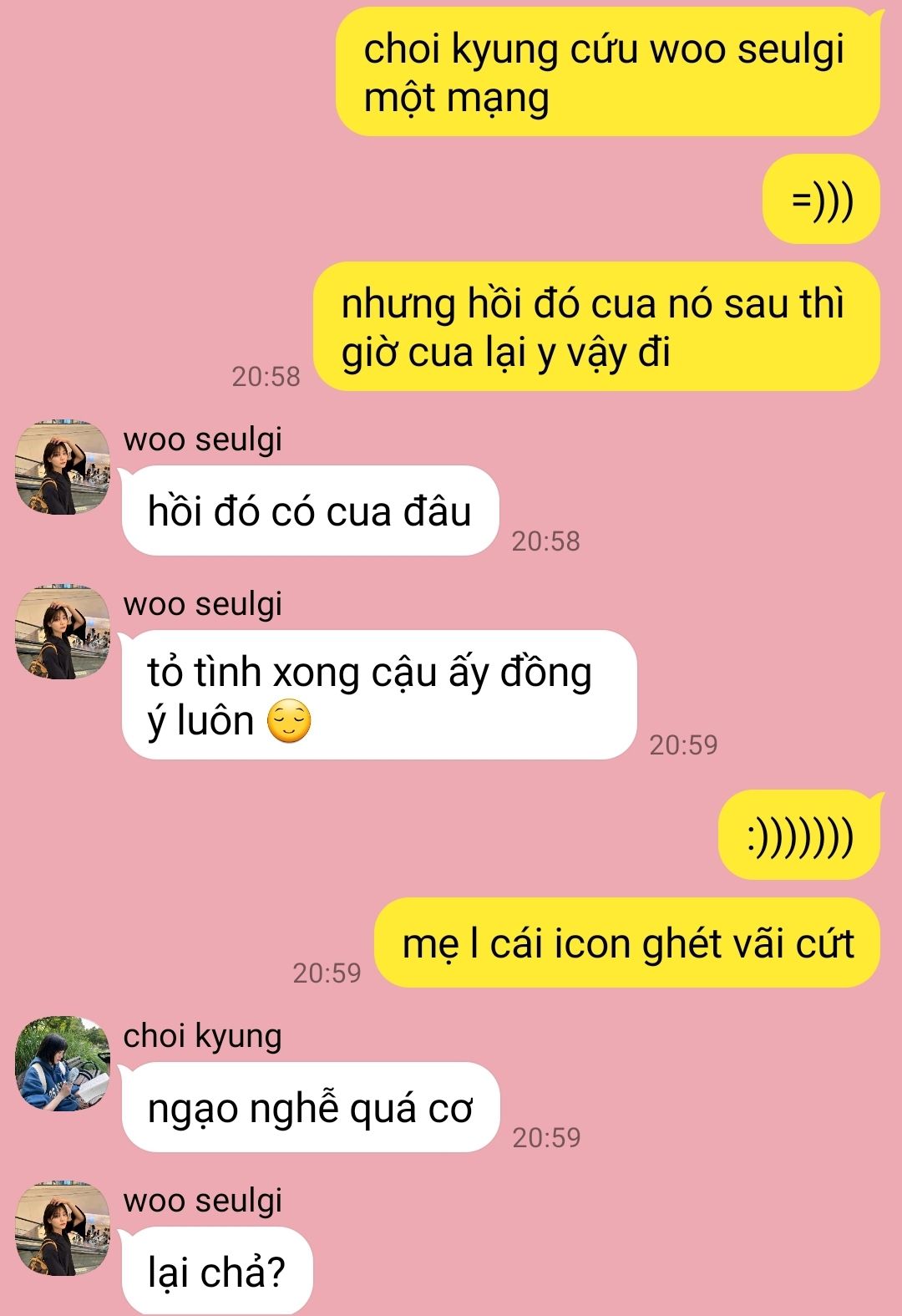Open choi kyung's profile picture
This screenshot has width=902, height=1316.
coord(63,1064)
